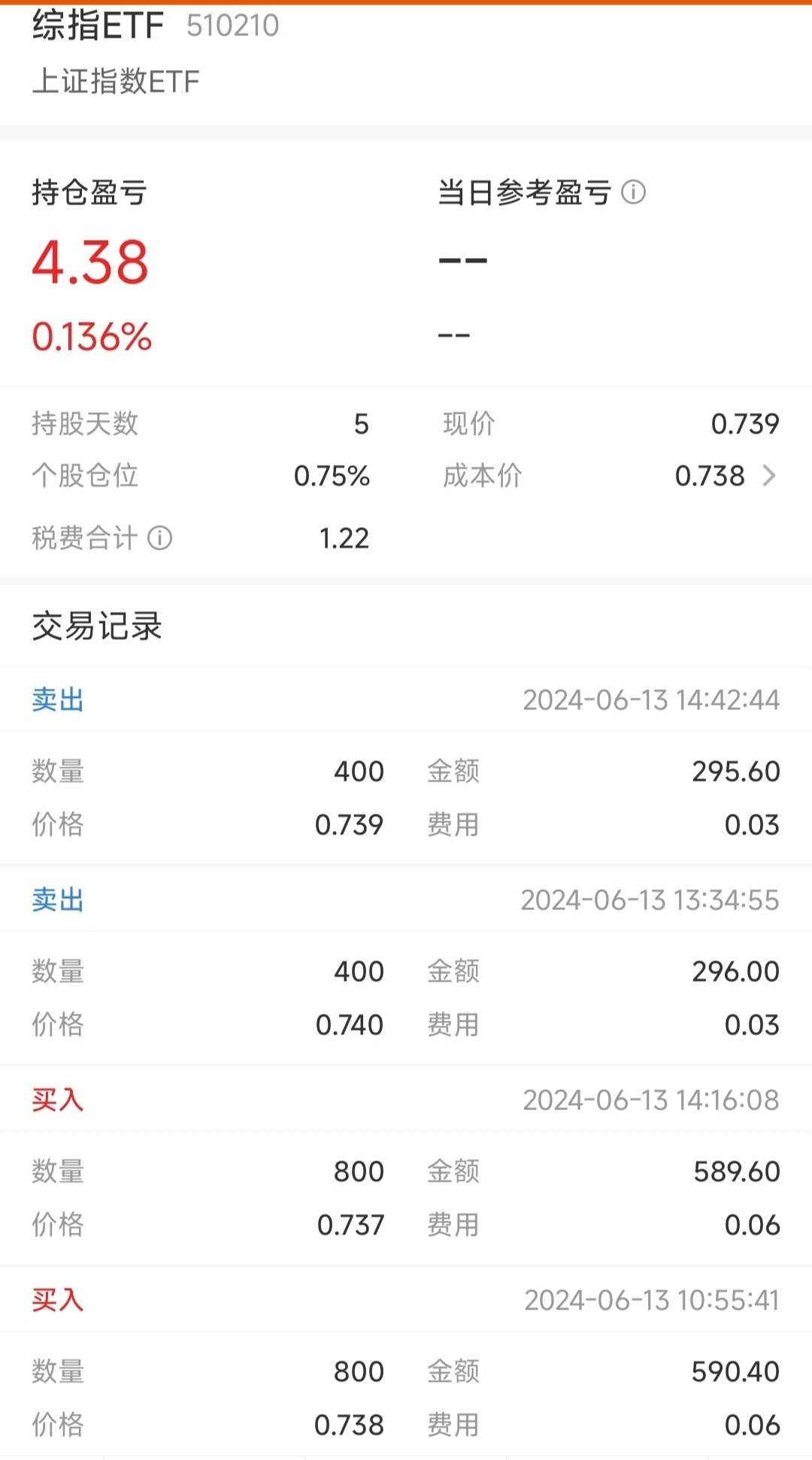Tap buy price 0.737 in third record

[x=352, y=1225]
